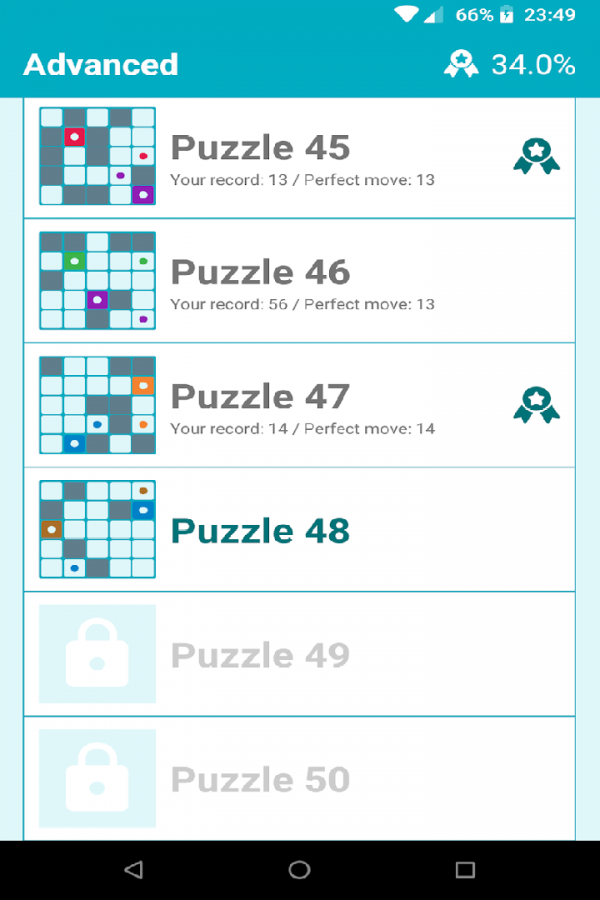This screenshot has width=600, height=900.
Task: Return to the home screen
Action: pyautogui.click(x=299, y=869)
